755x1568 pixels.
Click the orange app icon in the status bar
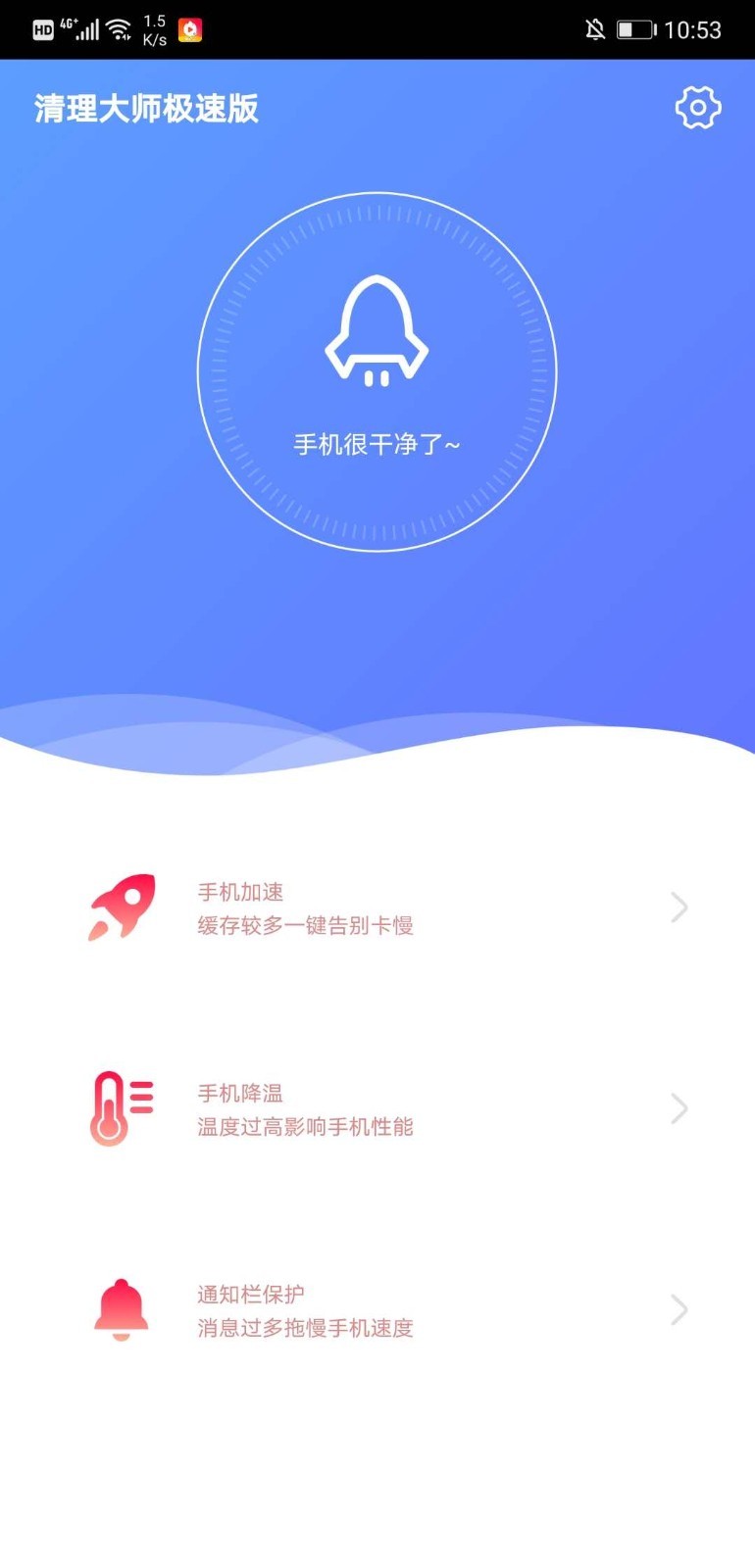click(188, 29)
